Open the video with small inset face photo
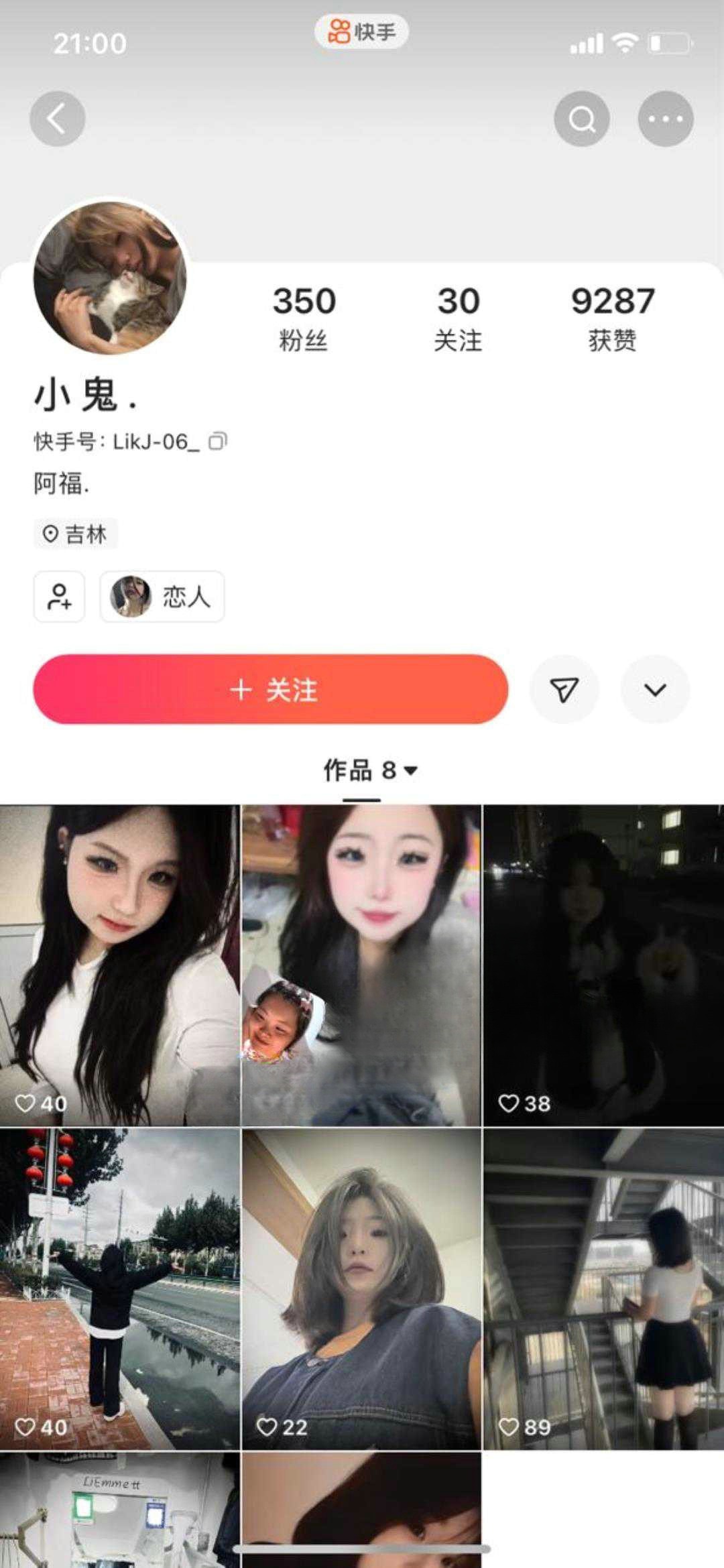The height and width of the screenshot is (1568, 724). point(361,965)
